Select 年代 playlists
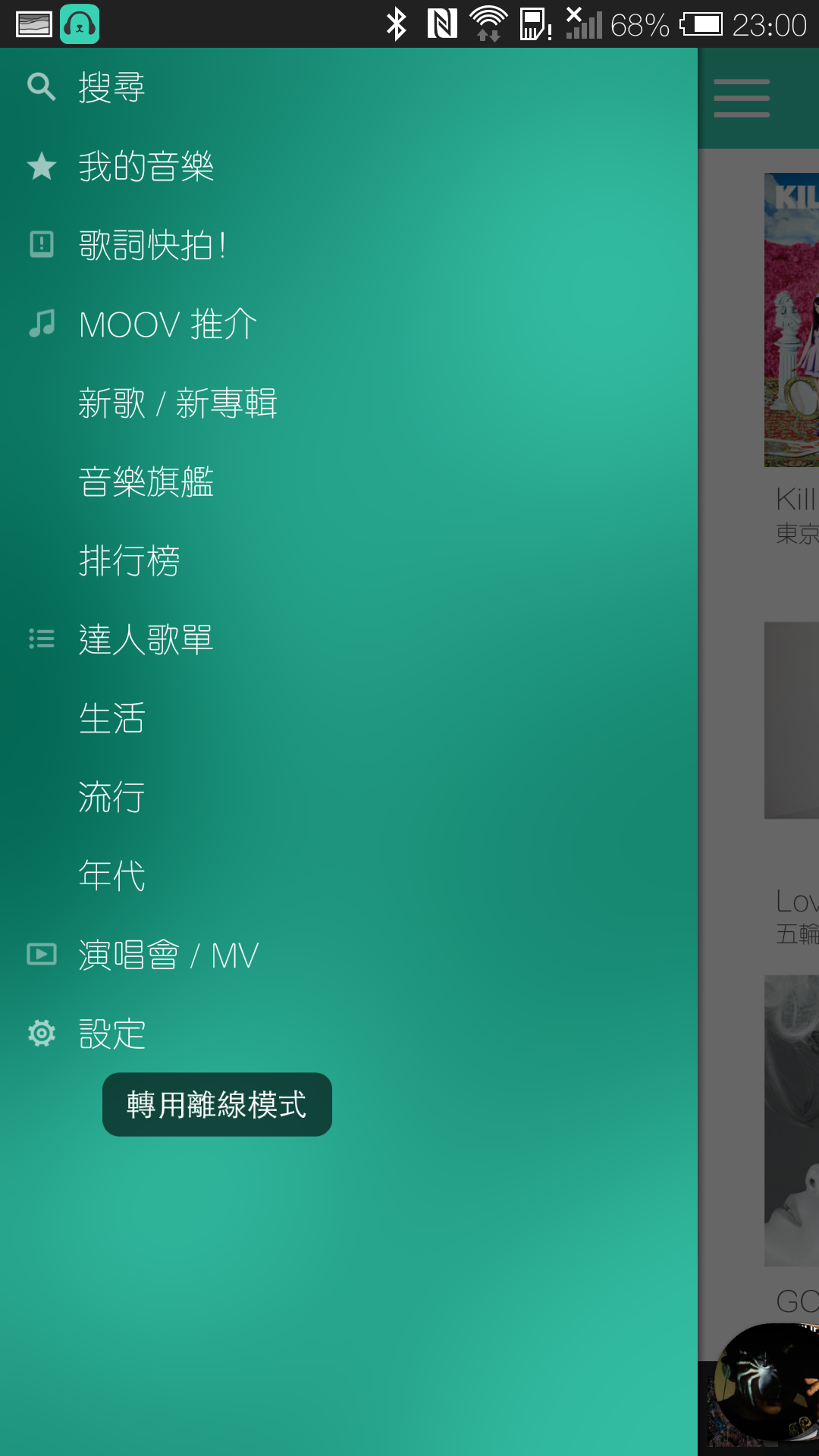Image resolution: width=819 pixels, height=1456 pixels. (x=111, y=877)
